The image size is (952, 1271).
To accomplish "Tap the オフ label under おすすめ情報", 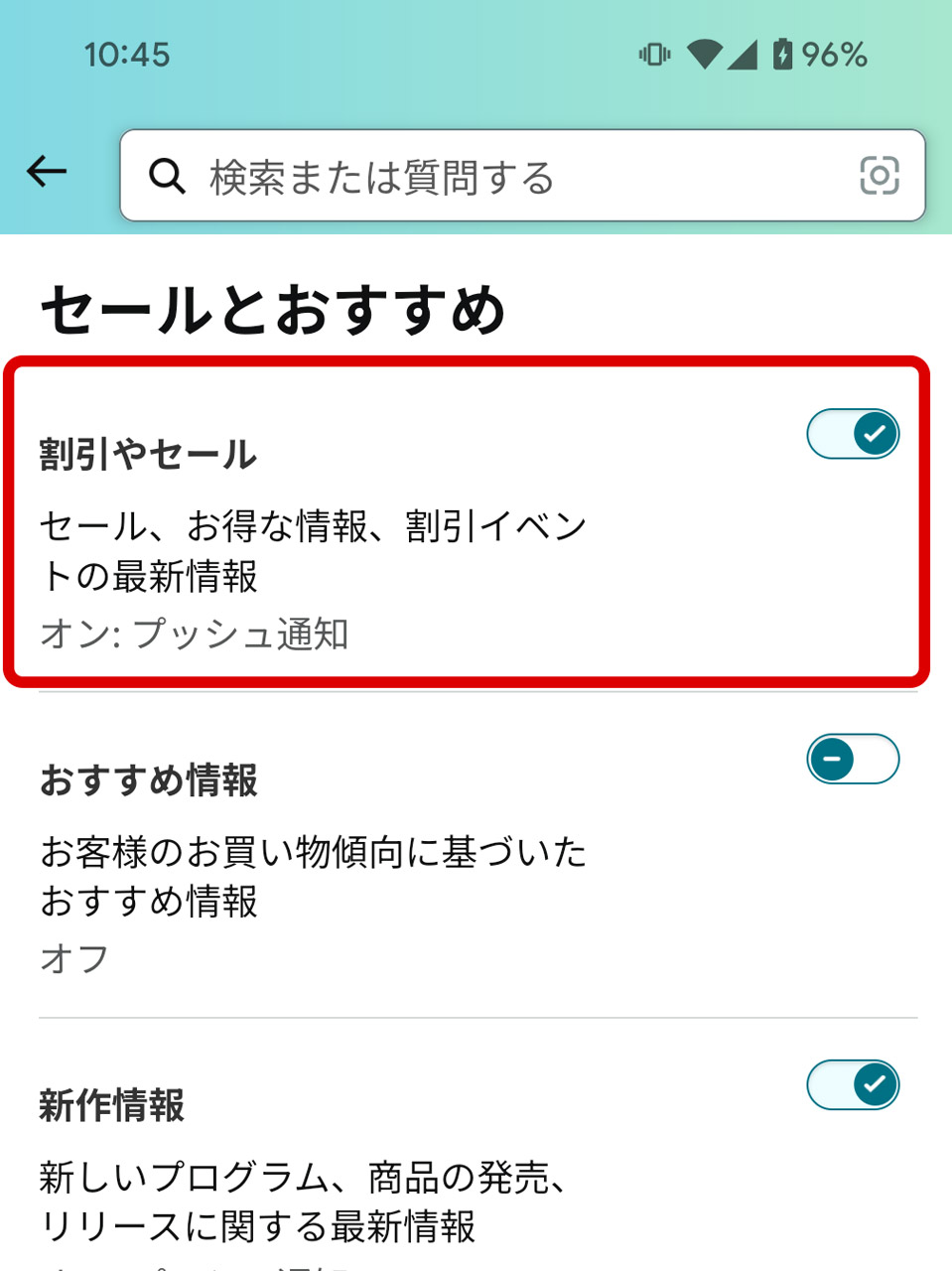I will pos(71,958).
